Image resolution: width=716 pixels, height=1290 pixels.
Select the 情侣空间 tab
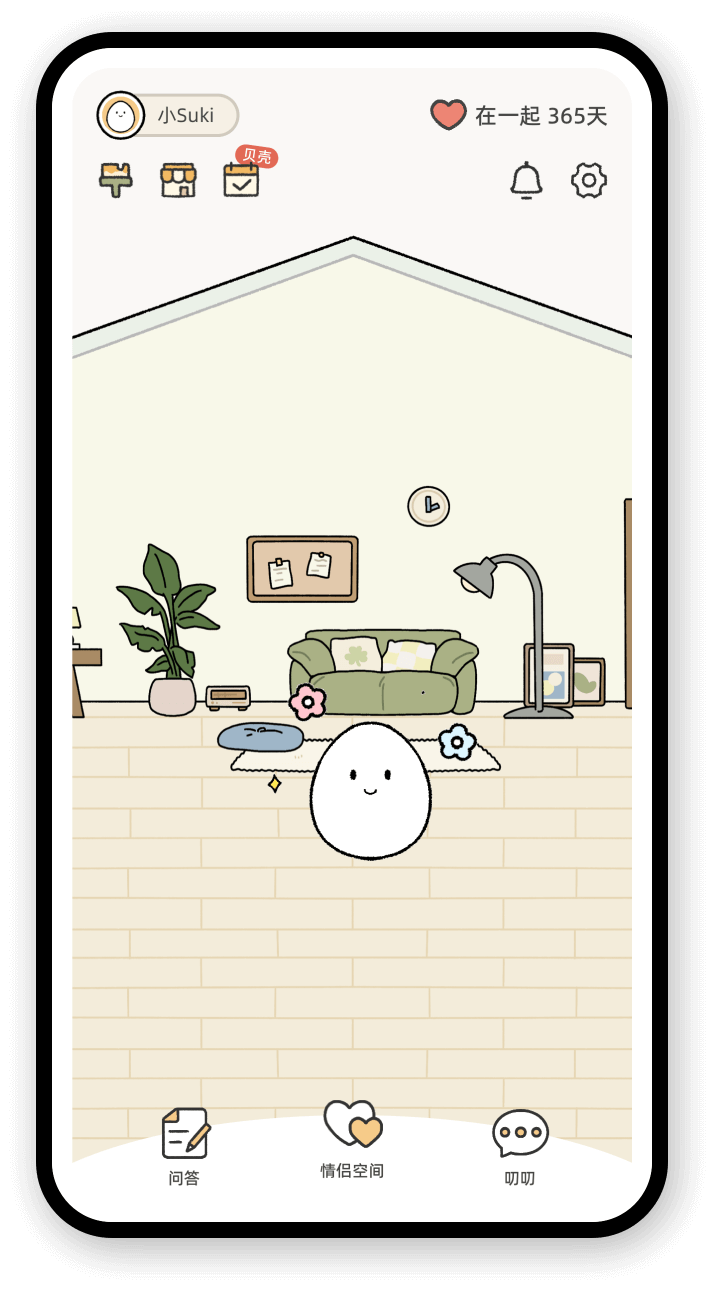352,1139
